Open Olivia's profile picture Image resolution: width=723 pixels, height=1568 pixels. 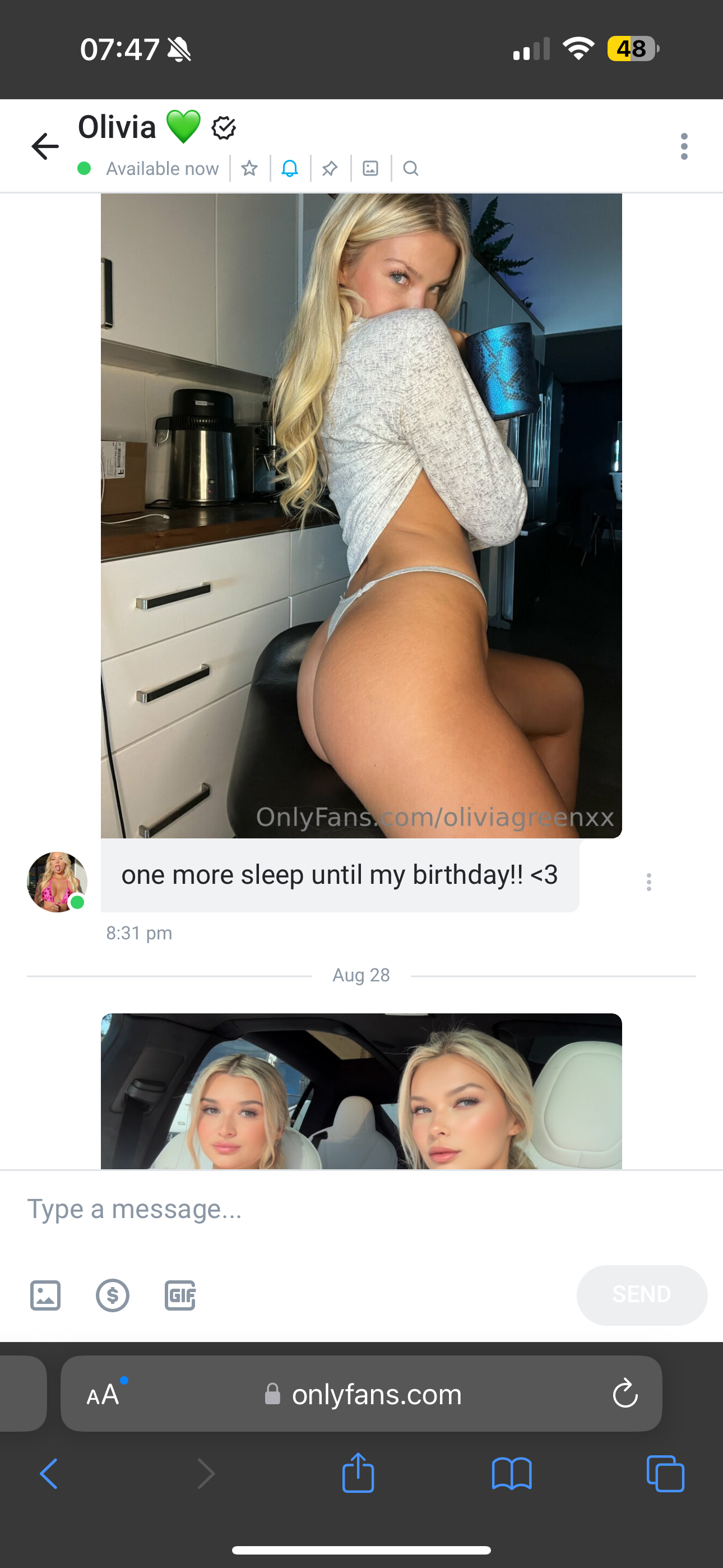pyautogui.click(x=57, y=882)
